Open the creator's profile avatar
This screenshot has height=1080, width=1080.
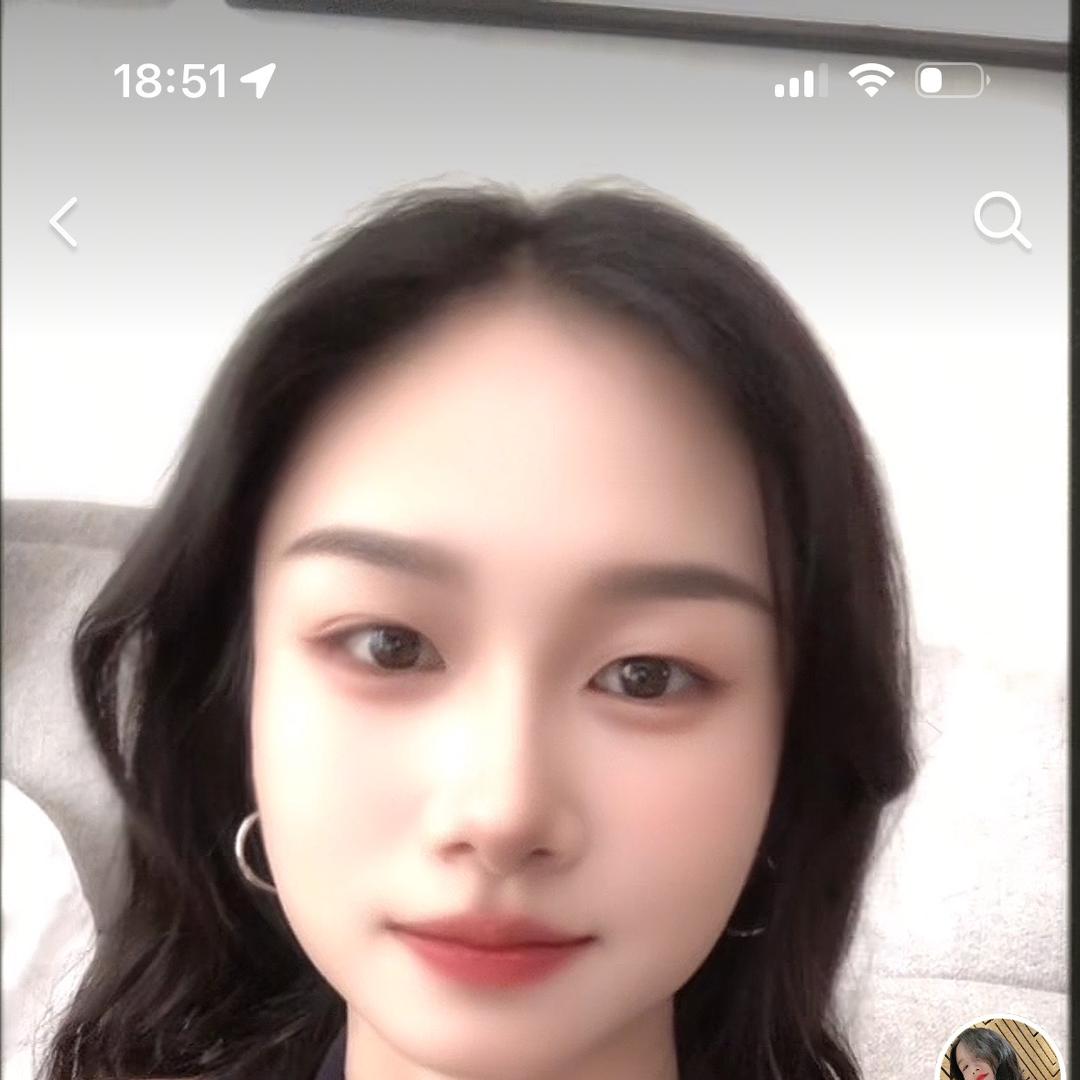coord(998,1055)
